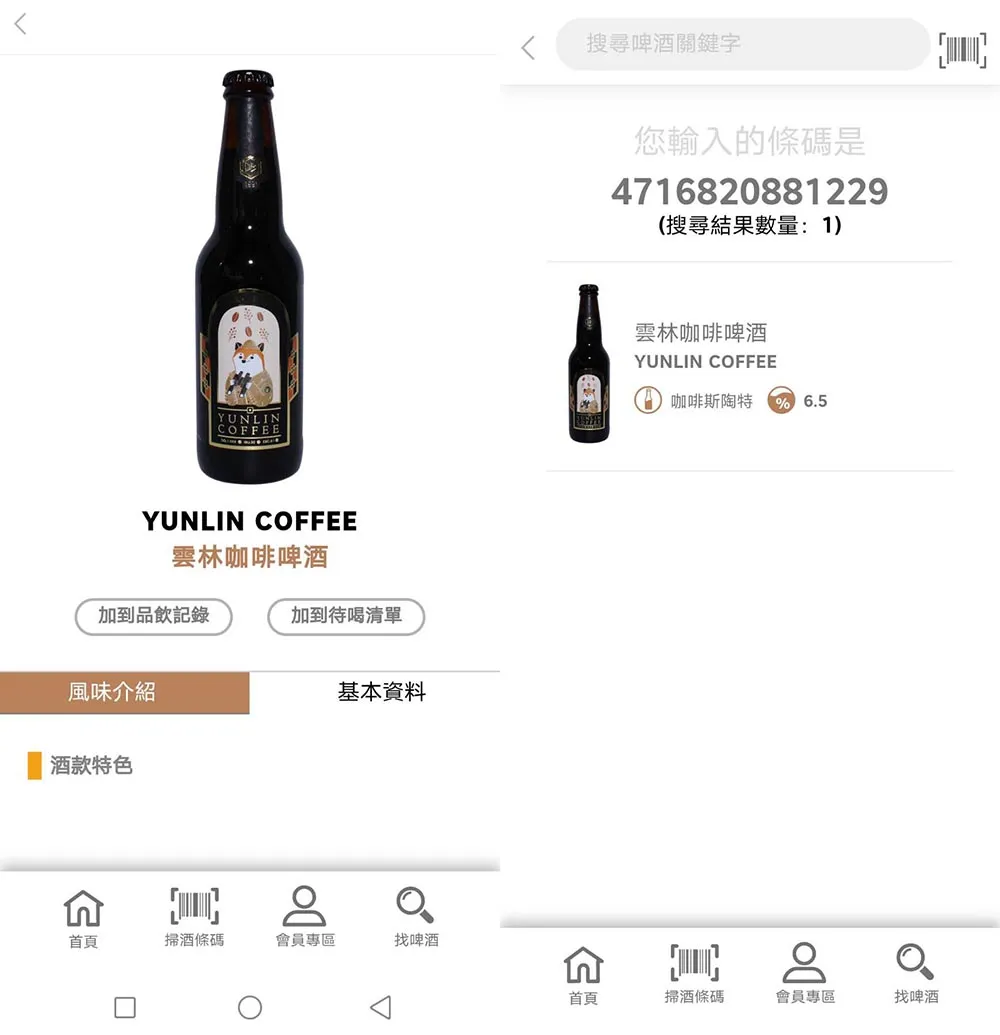Image resolution: width=1000 pixels, height=1035 pixels.
Task: Add beer to the to-drink list (加到待喝清單)
Action: click(x=346, y=617)
